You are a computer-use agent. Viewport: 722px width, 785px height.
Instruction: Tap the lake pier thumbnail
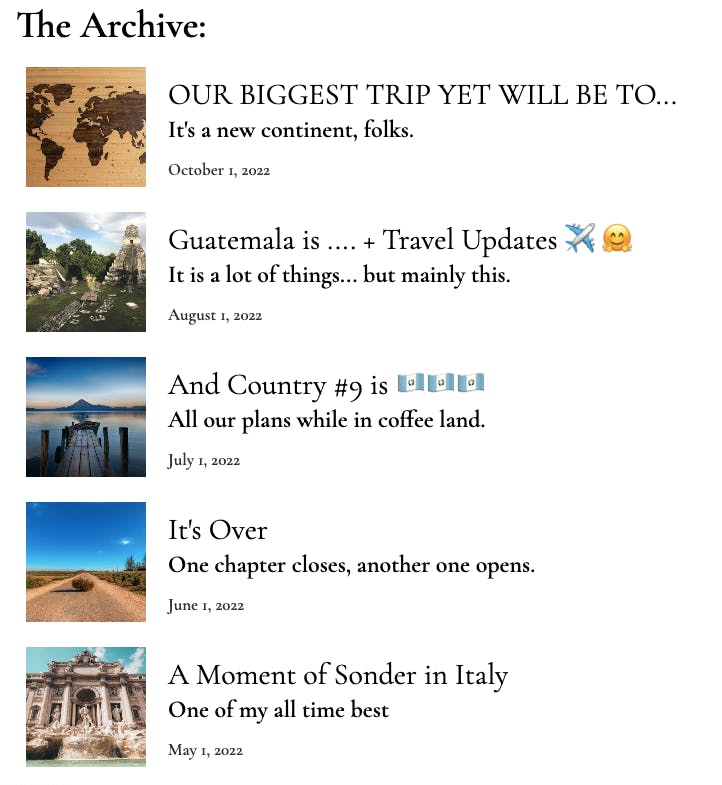86,417
